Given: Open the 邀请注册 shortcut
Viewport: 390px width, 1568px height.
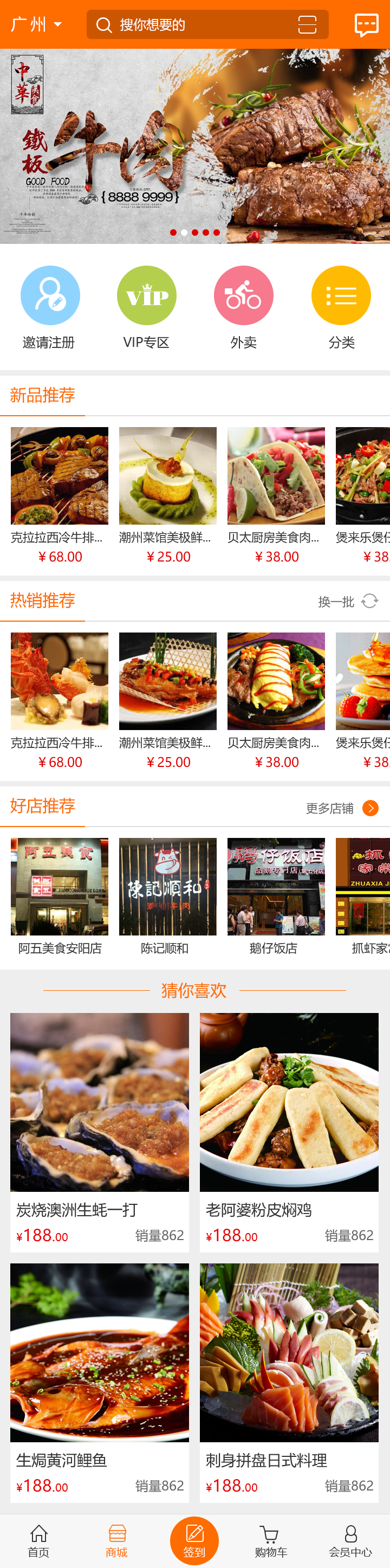Looking at the screenshot, I should 50,307.
